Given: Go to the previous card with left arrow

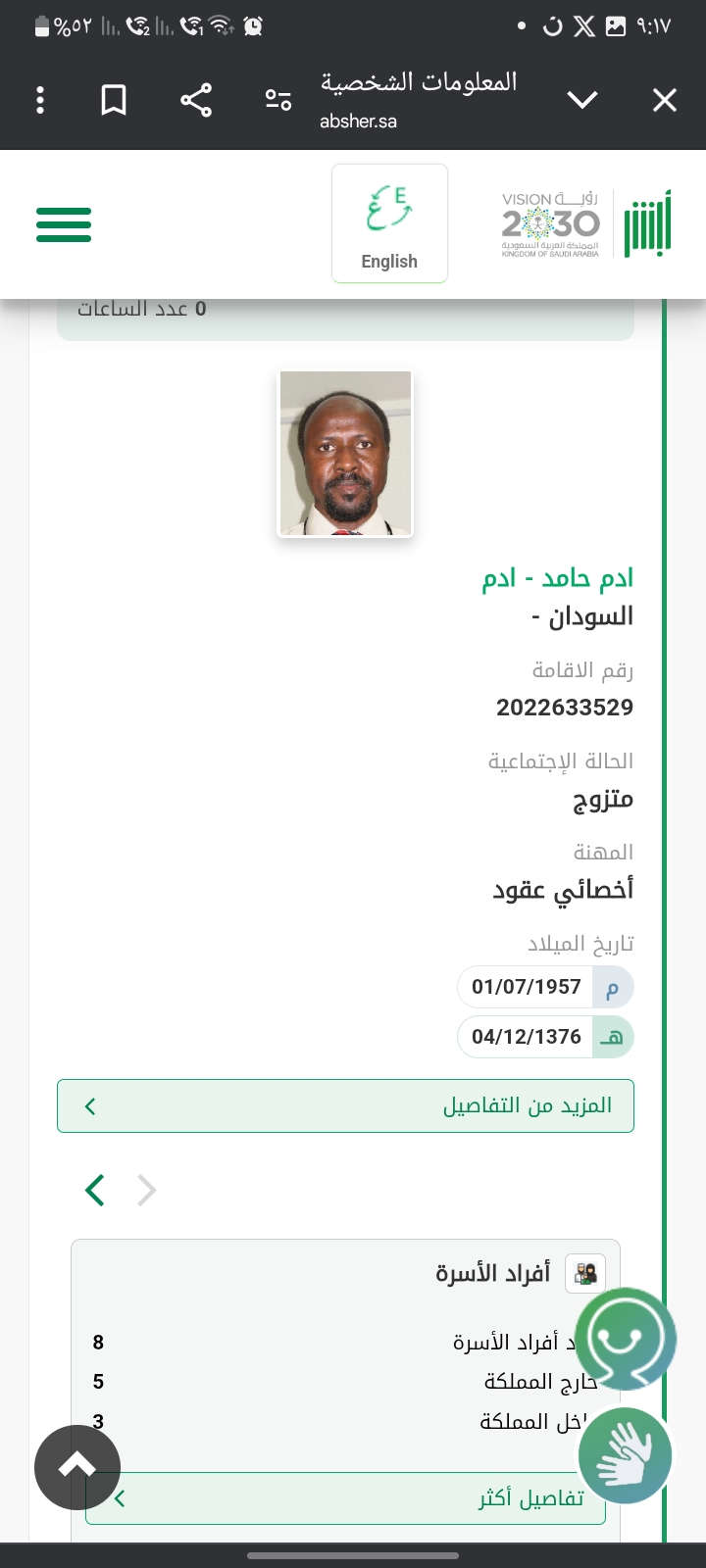Looking at the screenshot, I should [95, 1191].
